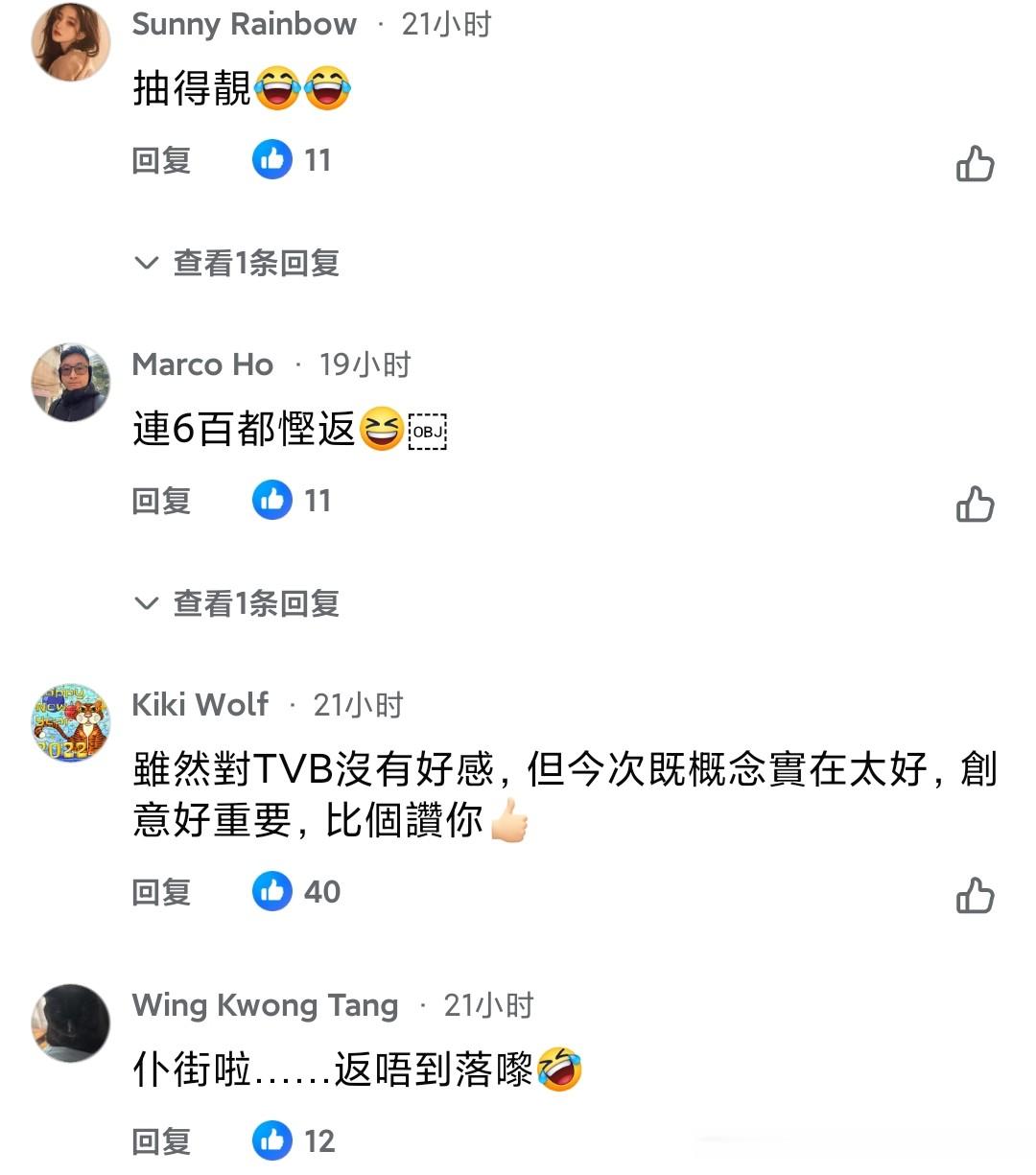The width and height of the screenshot is (1036, 1175).
Task: Open Kiki Wolf's tiger avatar
Action: [x=70, y=721]
